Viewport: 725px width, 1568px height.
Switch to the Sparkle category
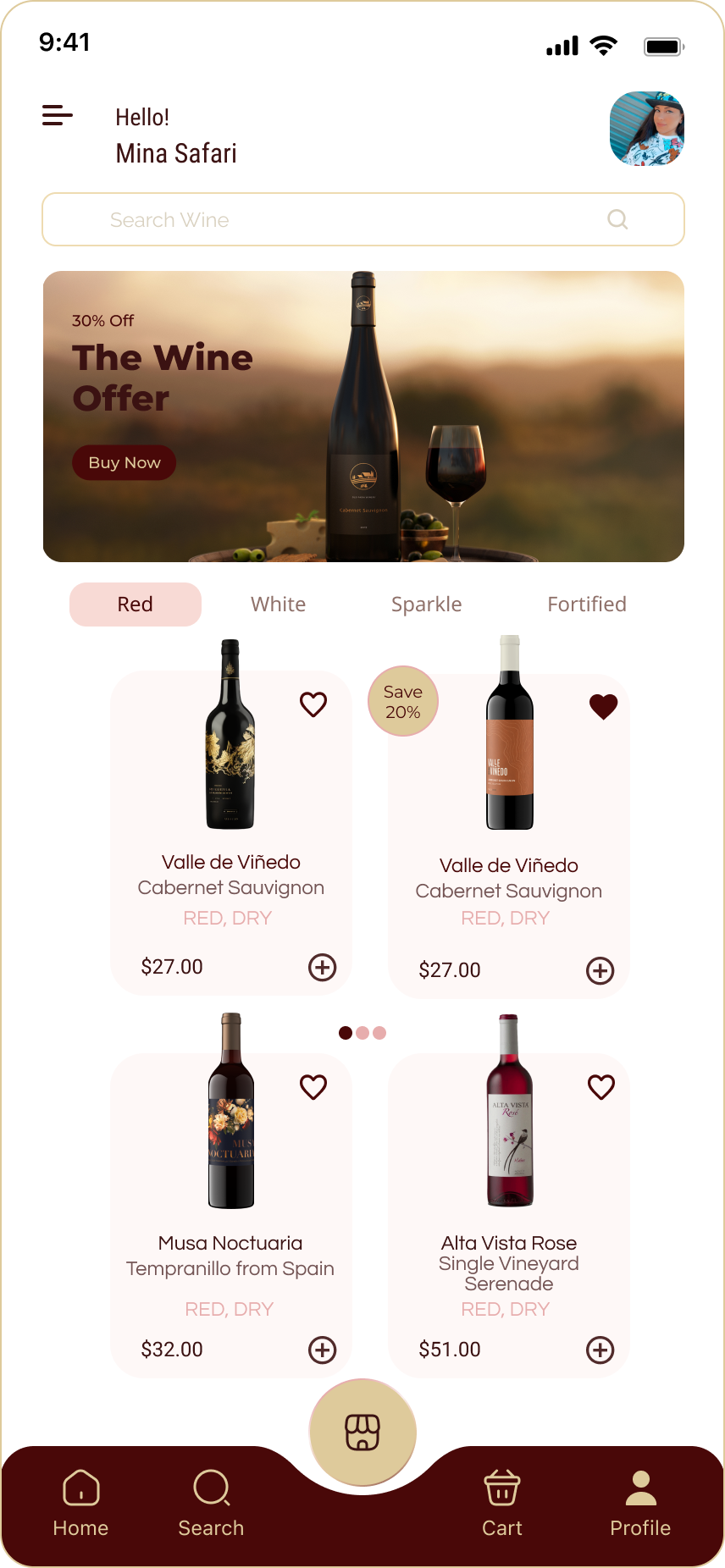pyautogui.click(x=426, y=604)
